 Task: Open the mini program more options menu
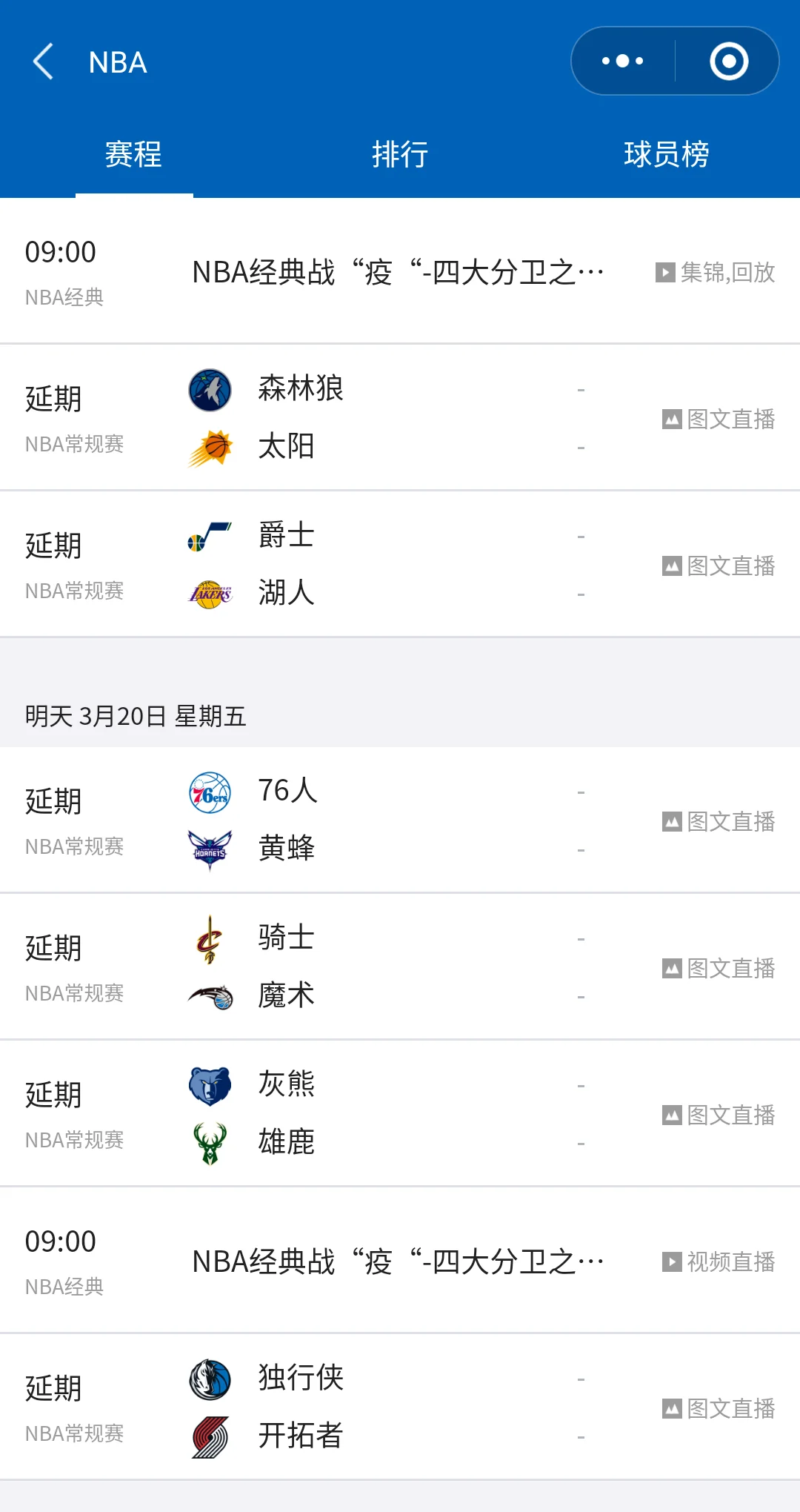622,62
